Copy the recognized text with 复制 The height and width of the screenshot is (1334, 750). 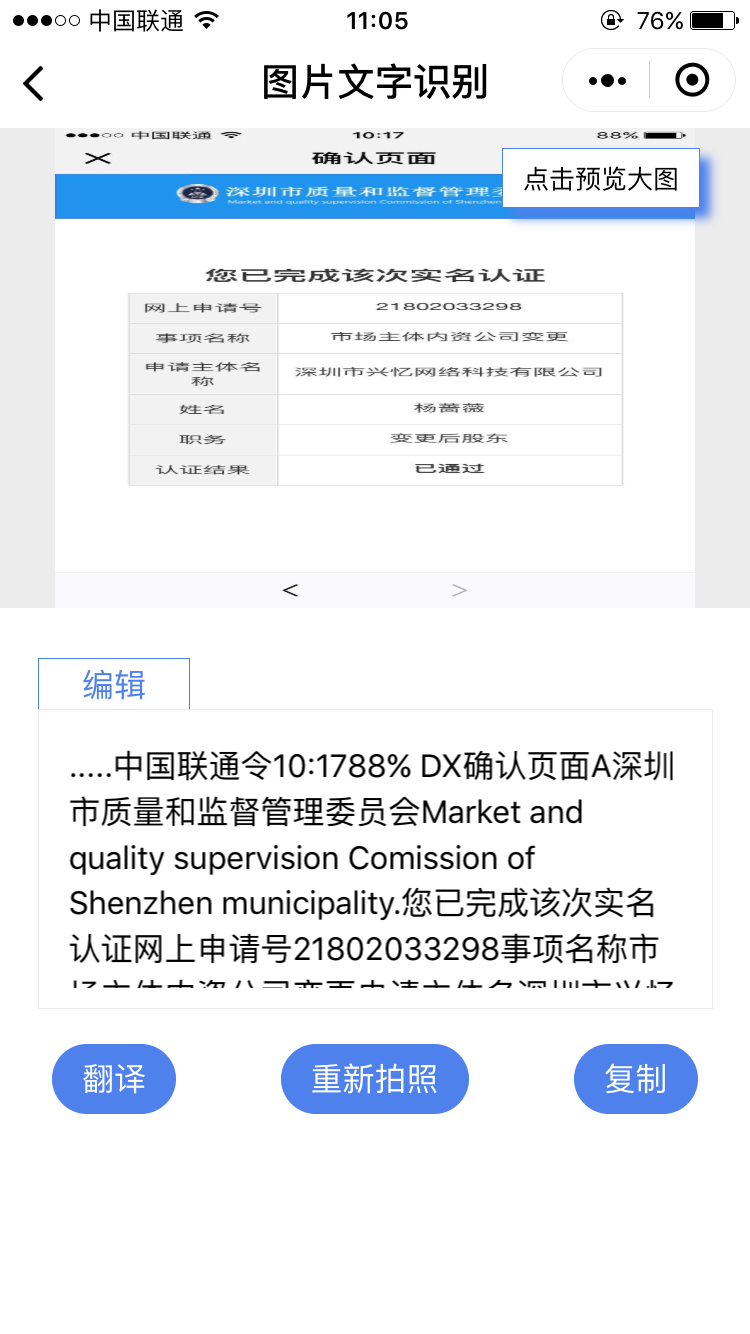point(636,1079)
